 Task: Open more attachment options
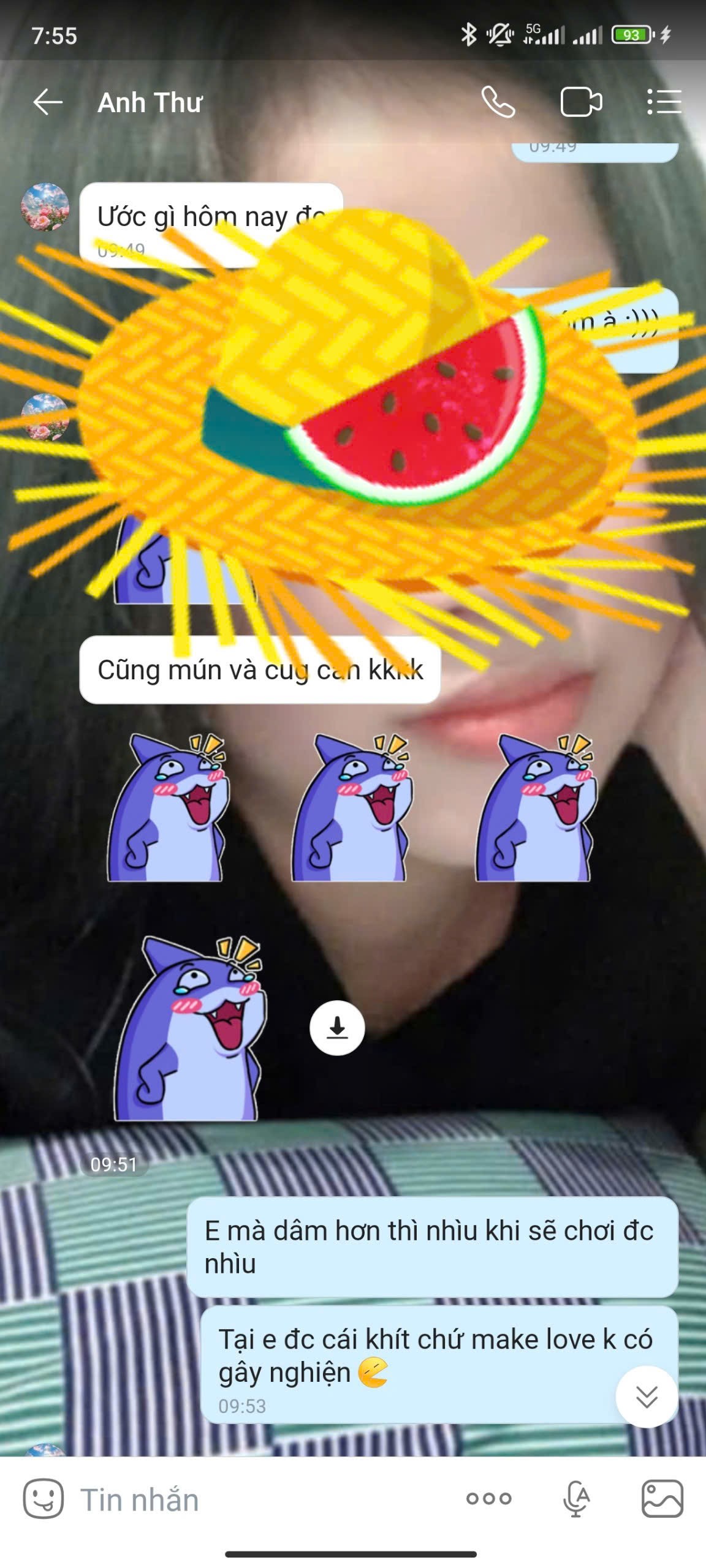[x=488, y=1499]
